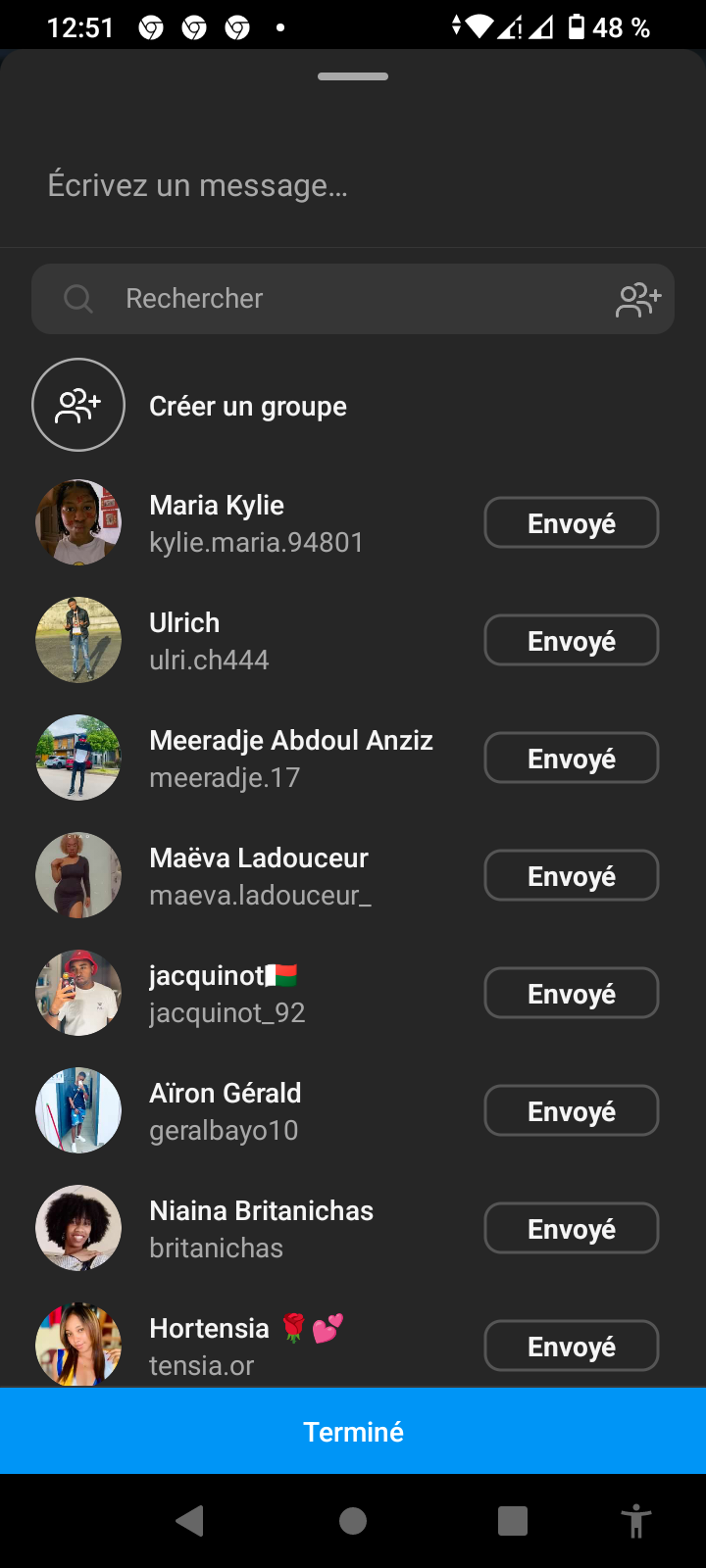
Task: Tap Envoyé button next to Maria Kylie
Action: click(x=571, y=523)
